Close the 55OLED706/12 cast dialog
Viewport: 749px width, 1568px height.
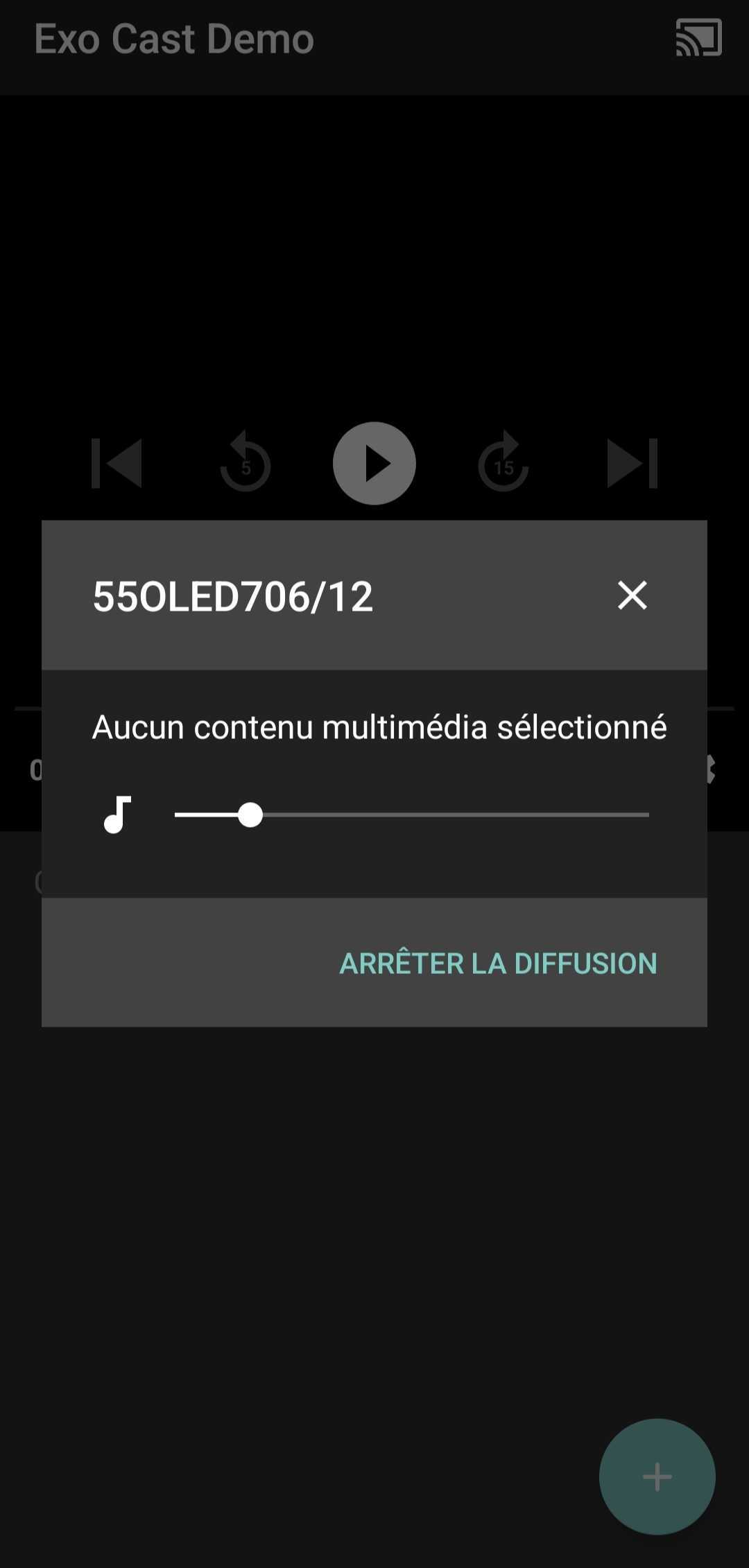point(632,595)
